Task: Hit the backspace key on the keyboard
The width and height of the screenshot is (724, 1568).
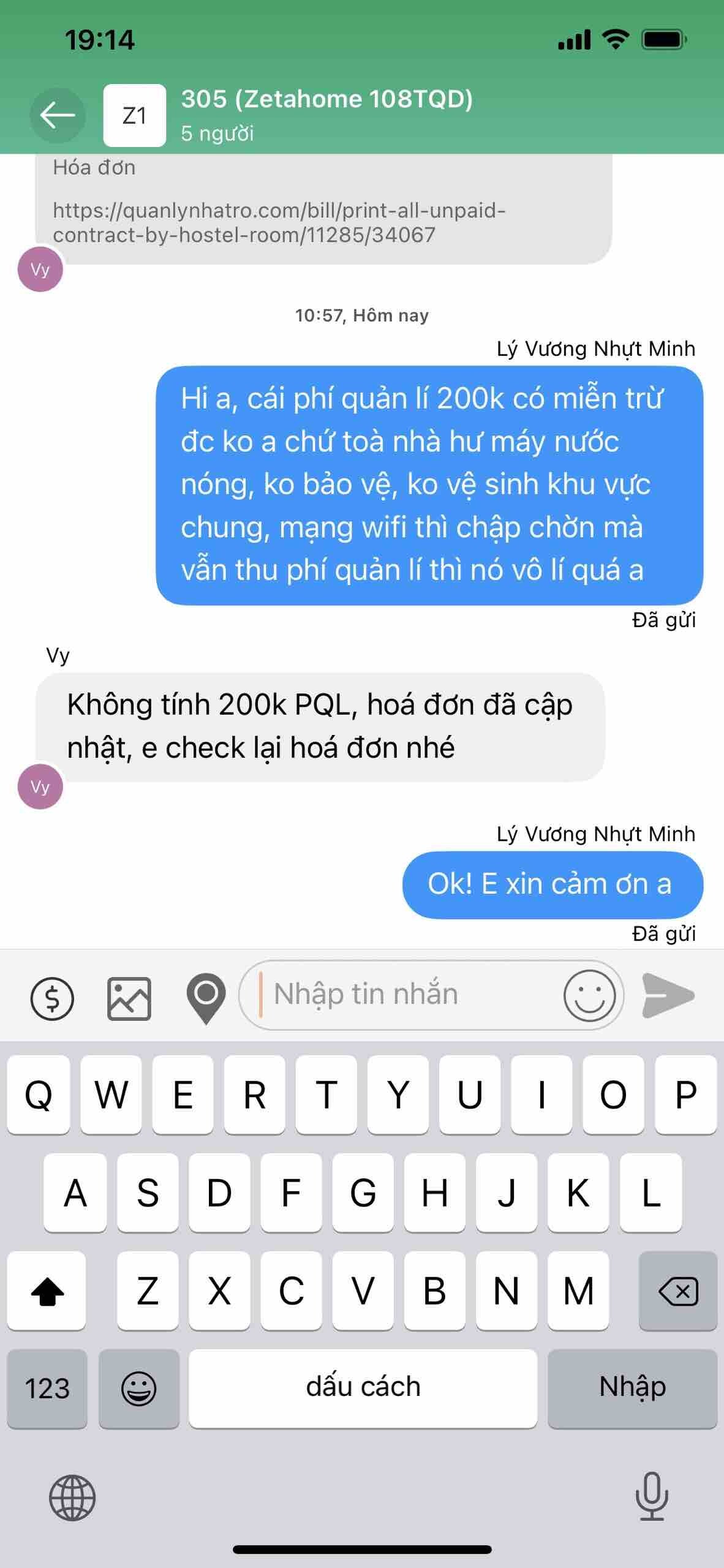Action: (x=677, y=1291)
